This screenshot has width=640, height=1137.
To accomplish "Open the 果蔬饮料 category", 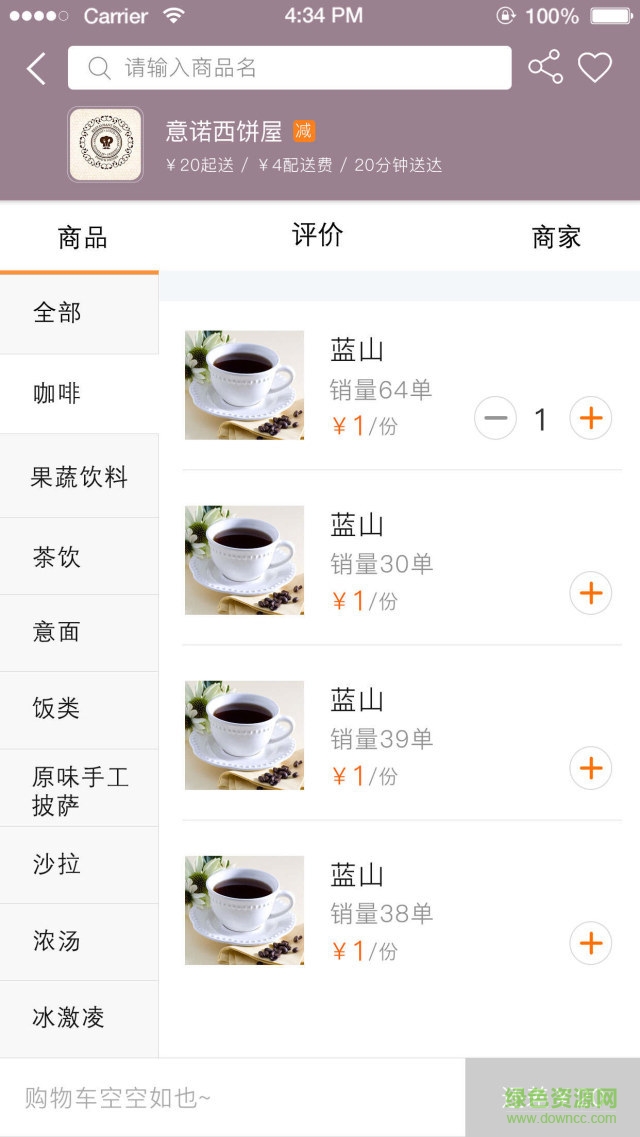I will [x=79, y=477].
